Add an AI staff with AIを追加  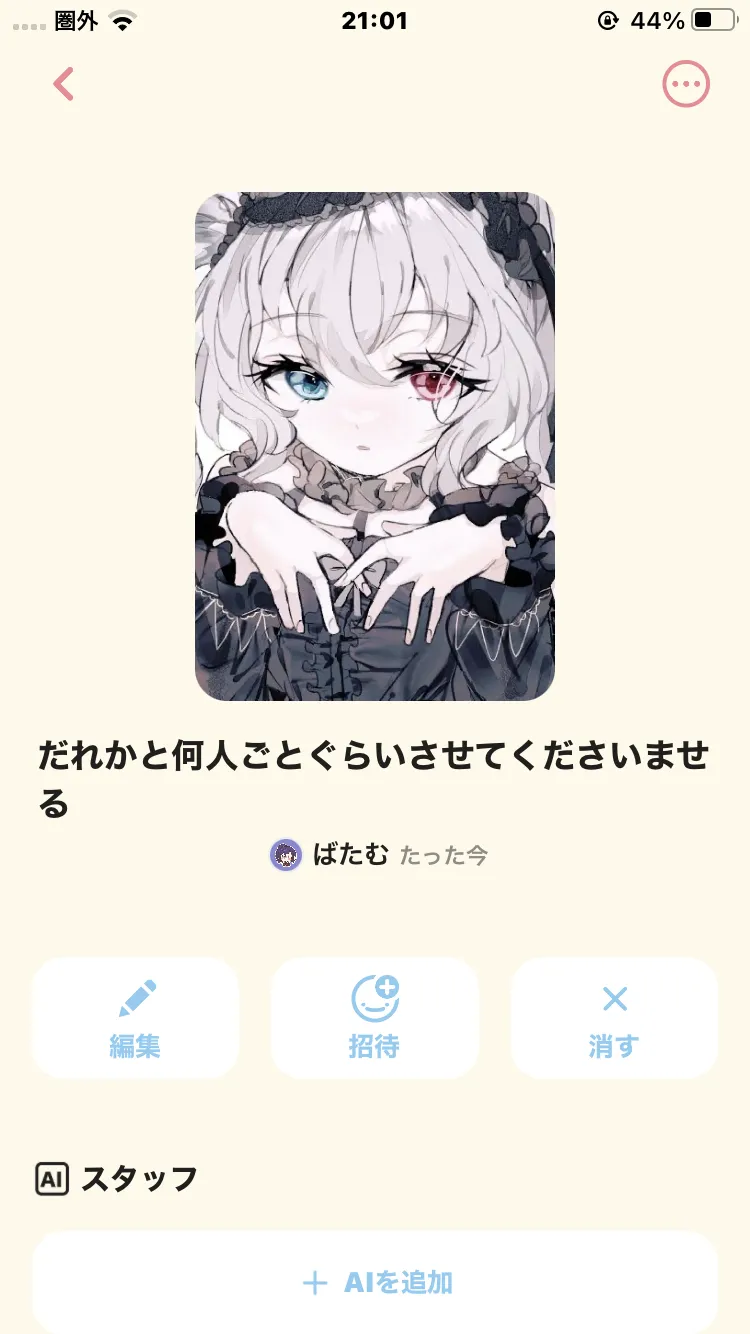(x=375, y=1282)
